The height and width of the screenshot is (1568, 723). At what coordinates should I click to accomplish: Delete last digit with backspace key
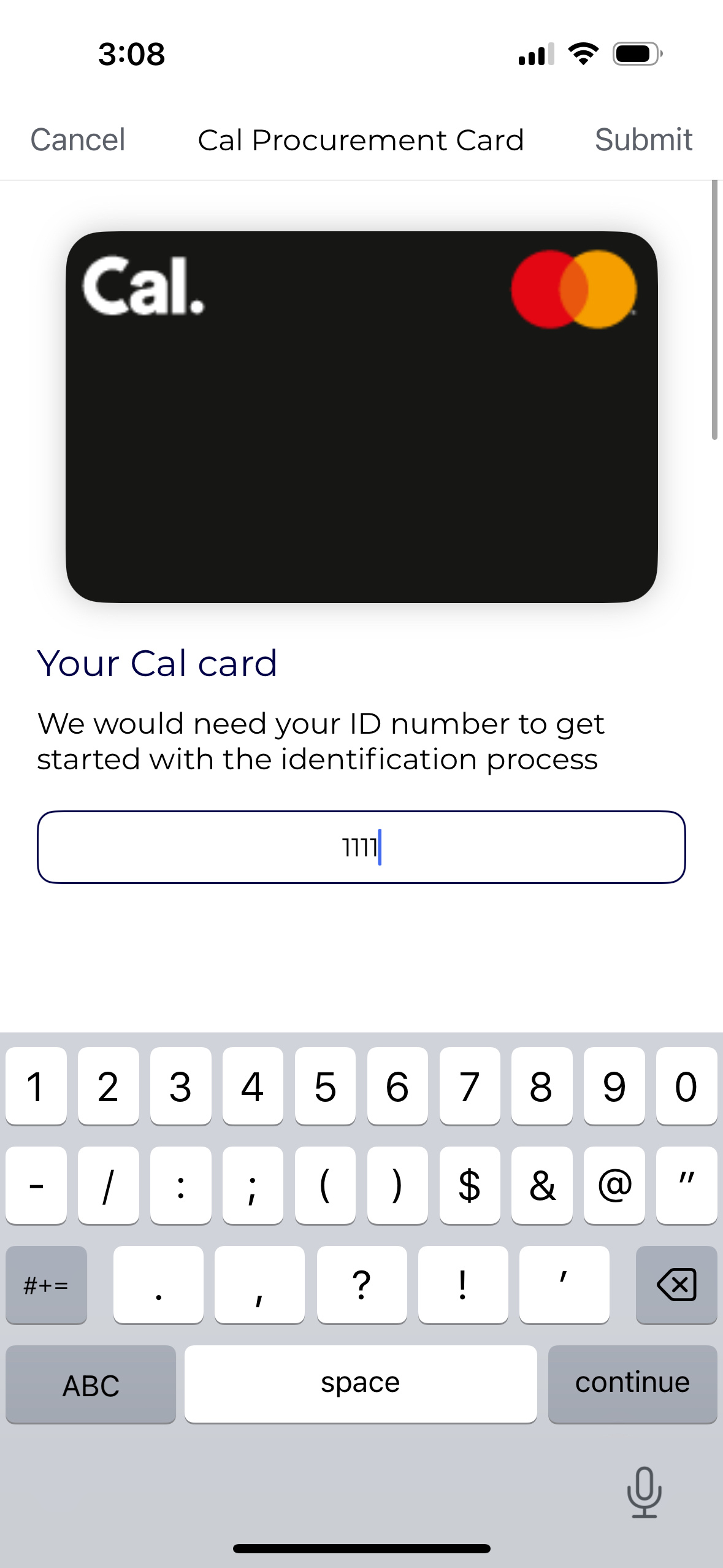point(676,1285)
